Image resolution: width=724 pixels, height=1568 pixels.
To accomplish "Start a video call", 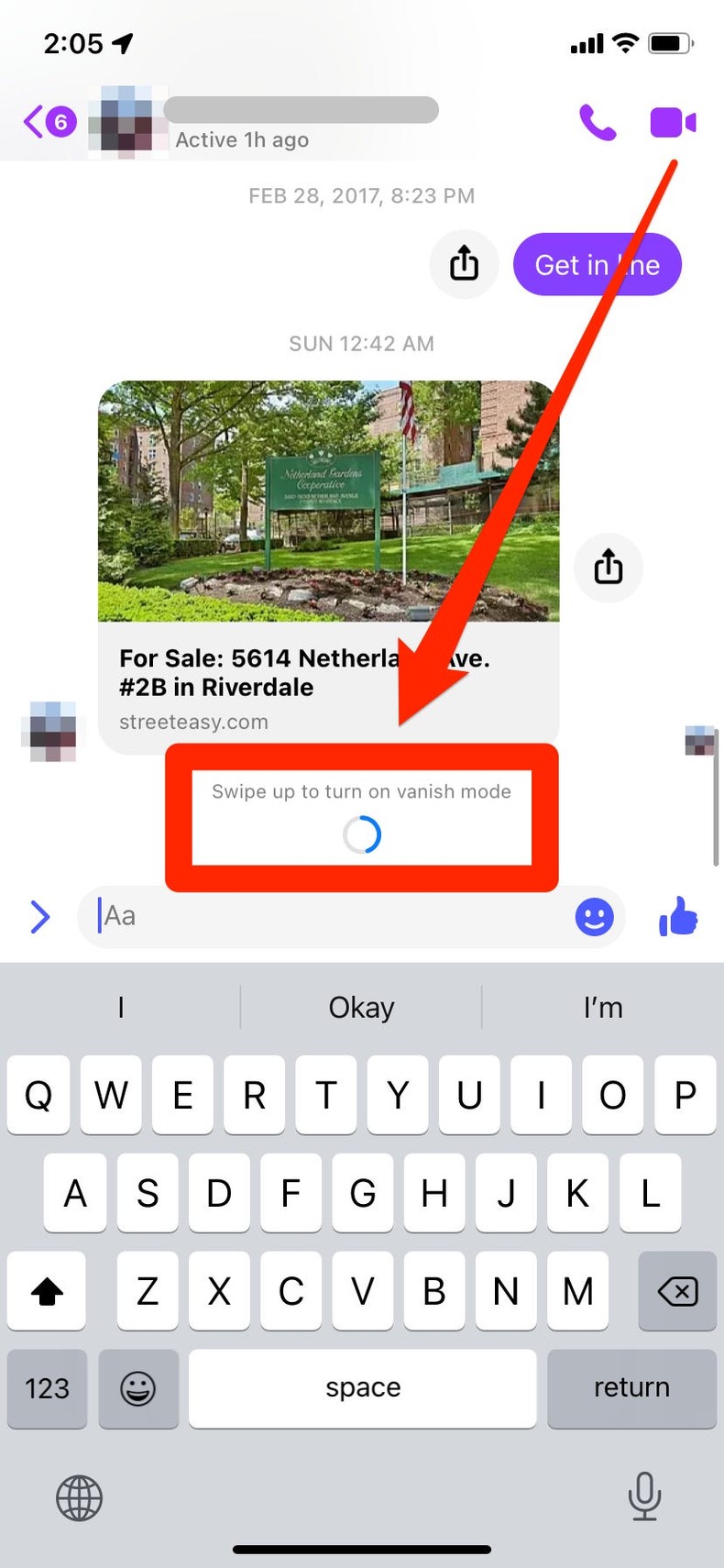I will coord(673,122).
